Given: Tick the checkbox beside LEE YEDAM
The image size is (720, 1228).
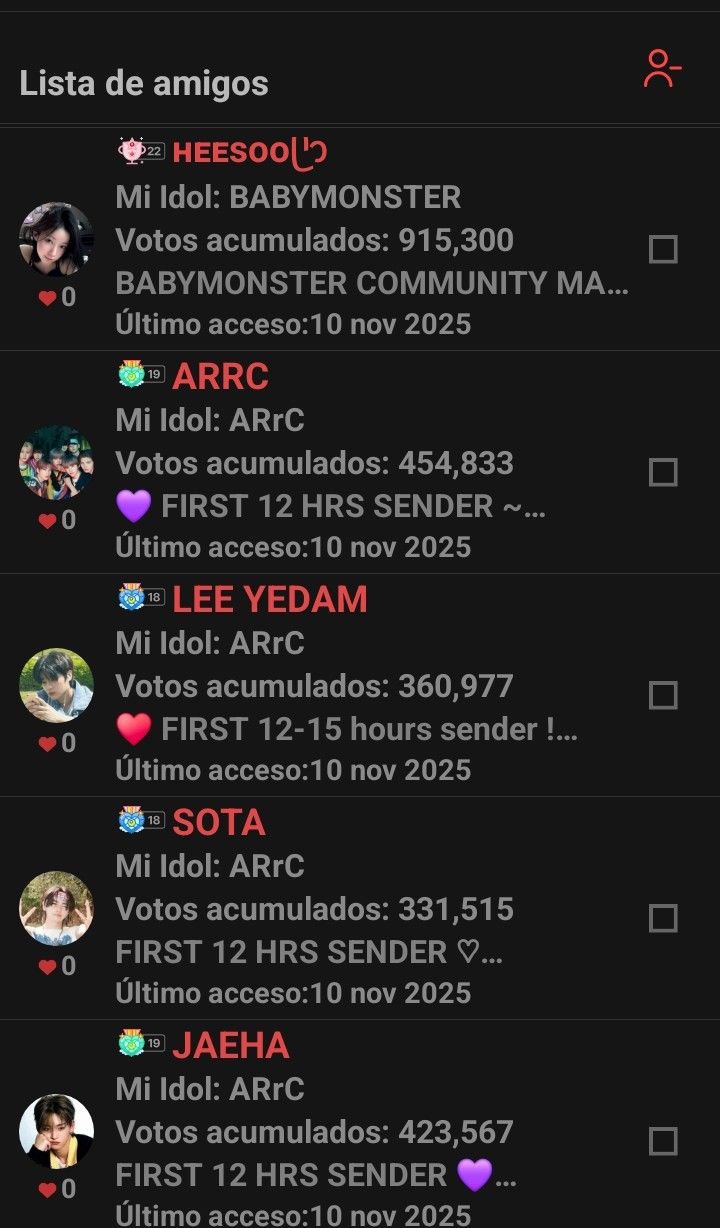Looking at the screenshot, I should pyautogui.click(x=663, y=695).
